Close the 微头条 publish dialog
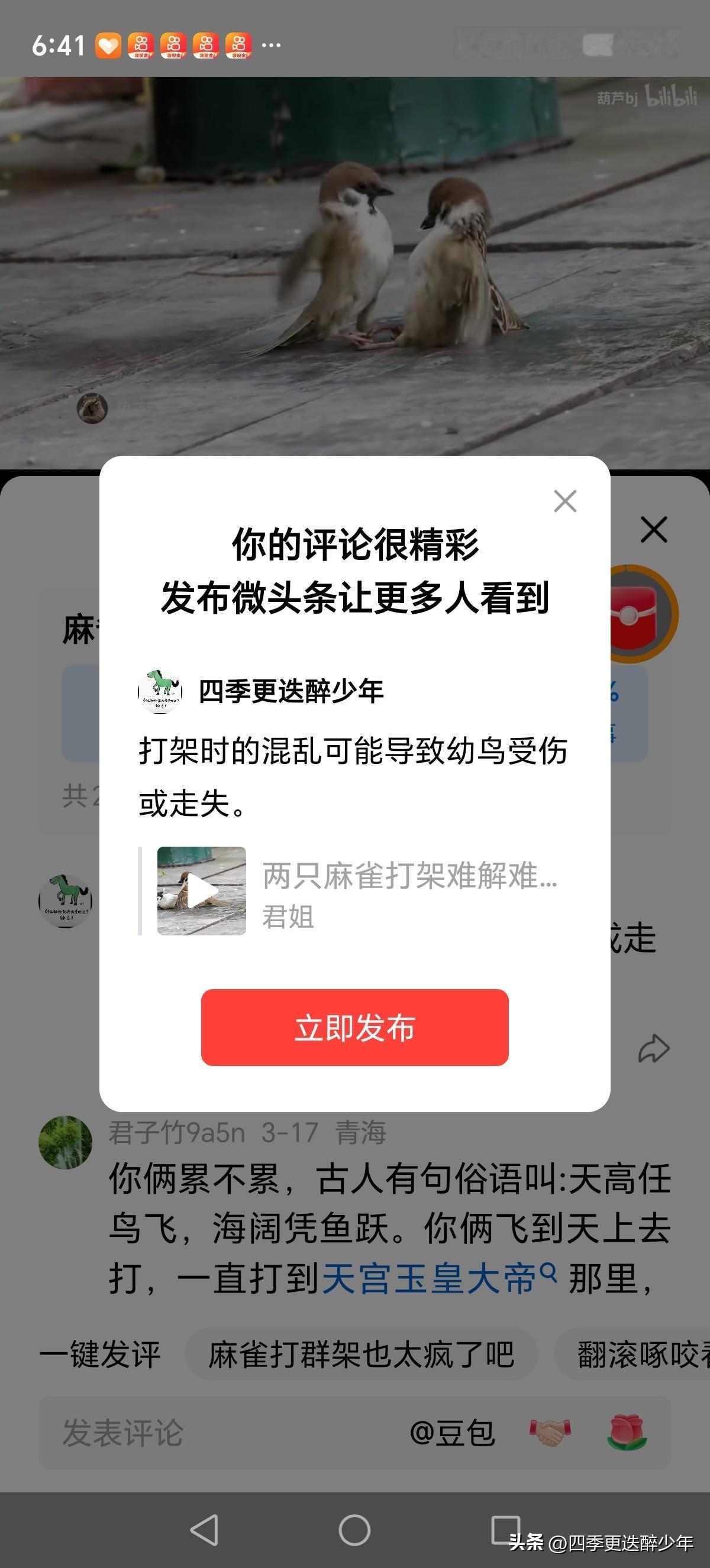 point(565,500)
